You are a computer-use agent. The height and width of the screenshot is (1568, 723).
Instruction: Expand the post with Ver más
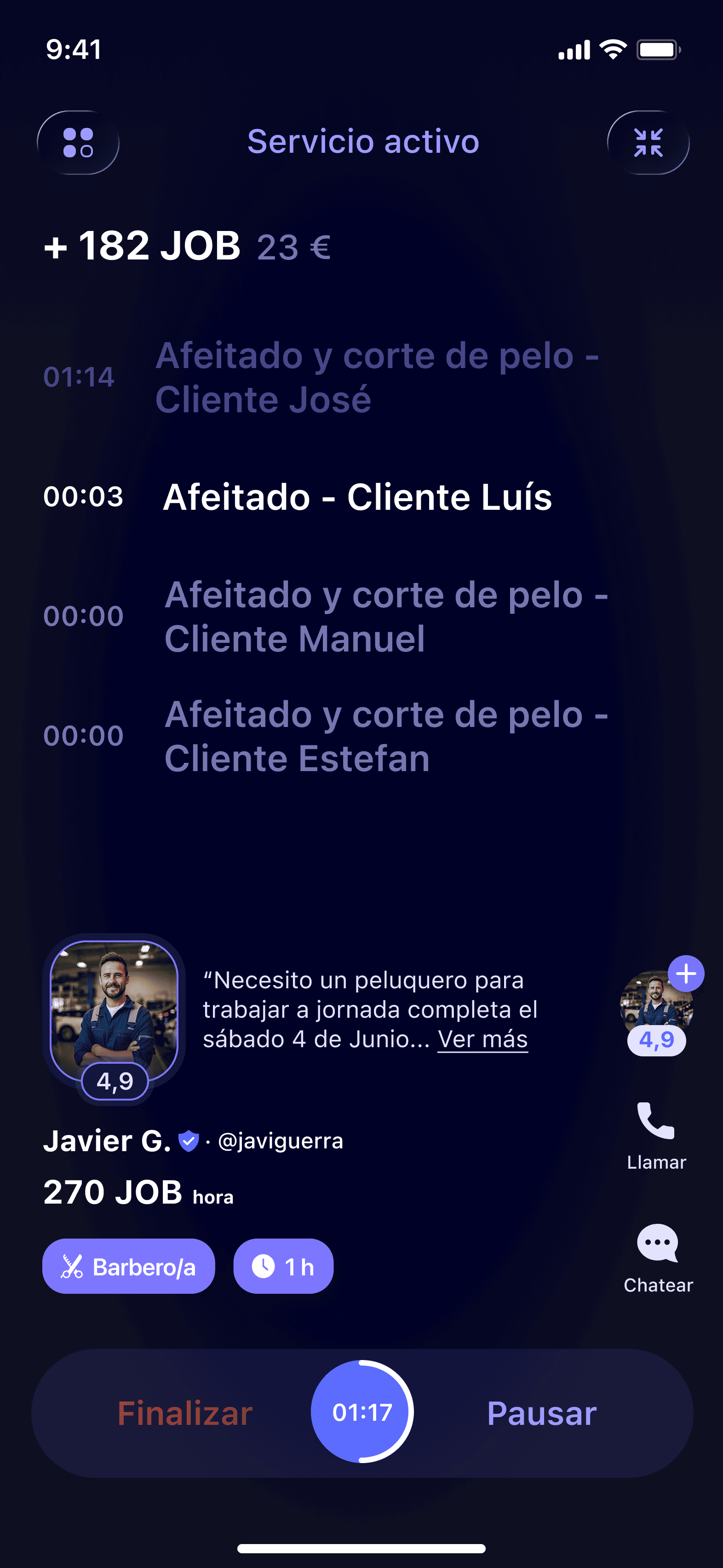tap(482, 1040)
